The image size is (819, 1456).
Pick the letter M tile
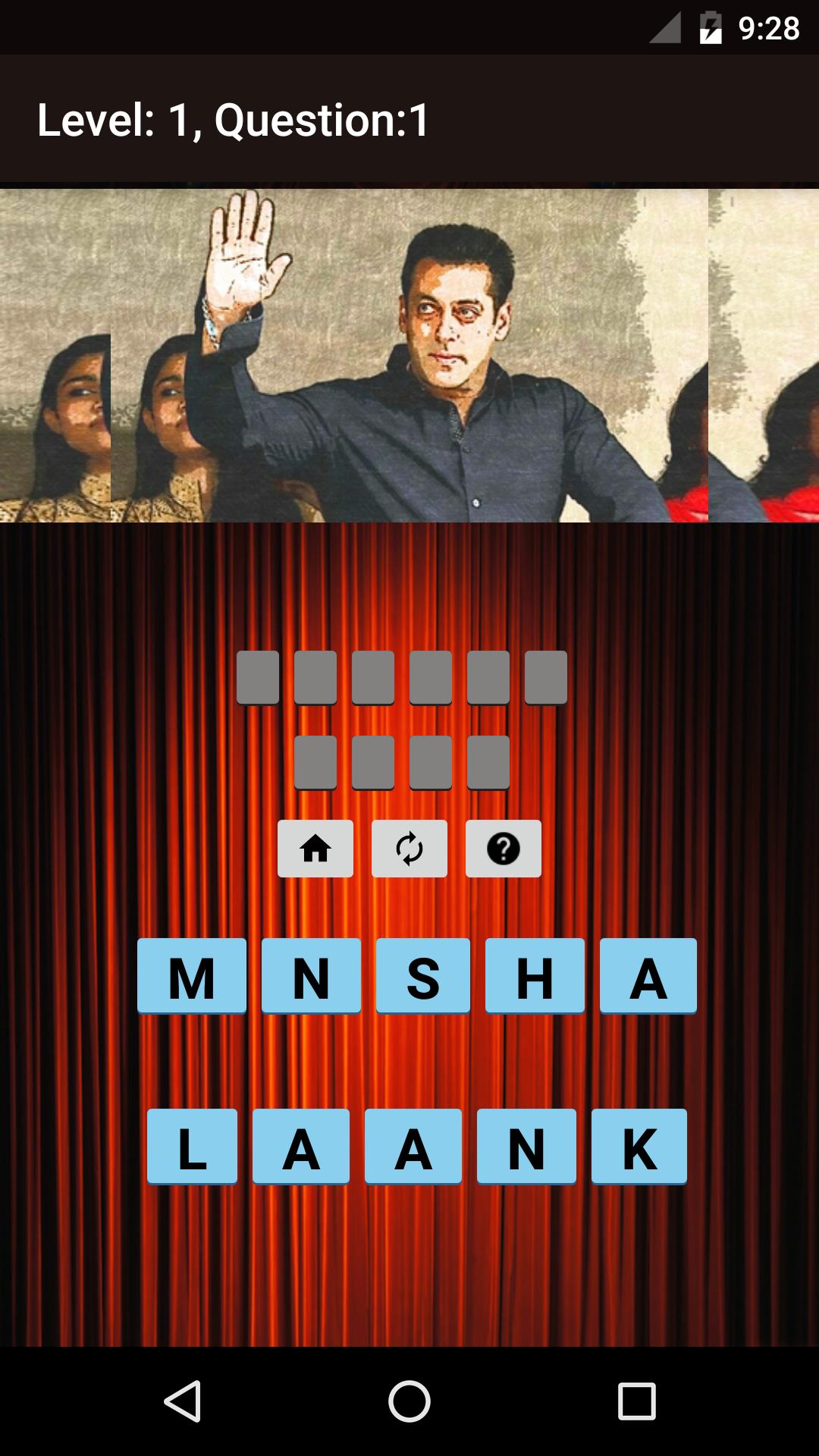(192, 976)
